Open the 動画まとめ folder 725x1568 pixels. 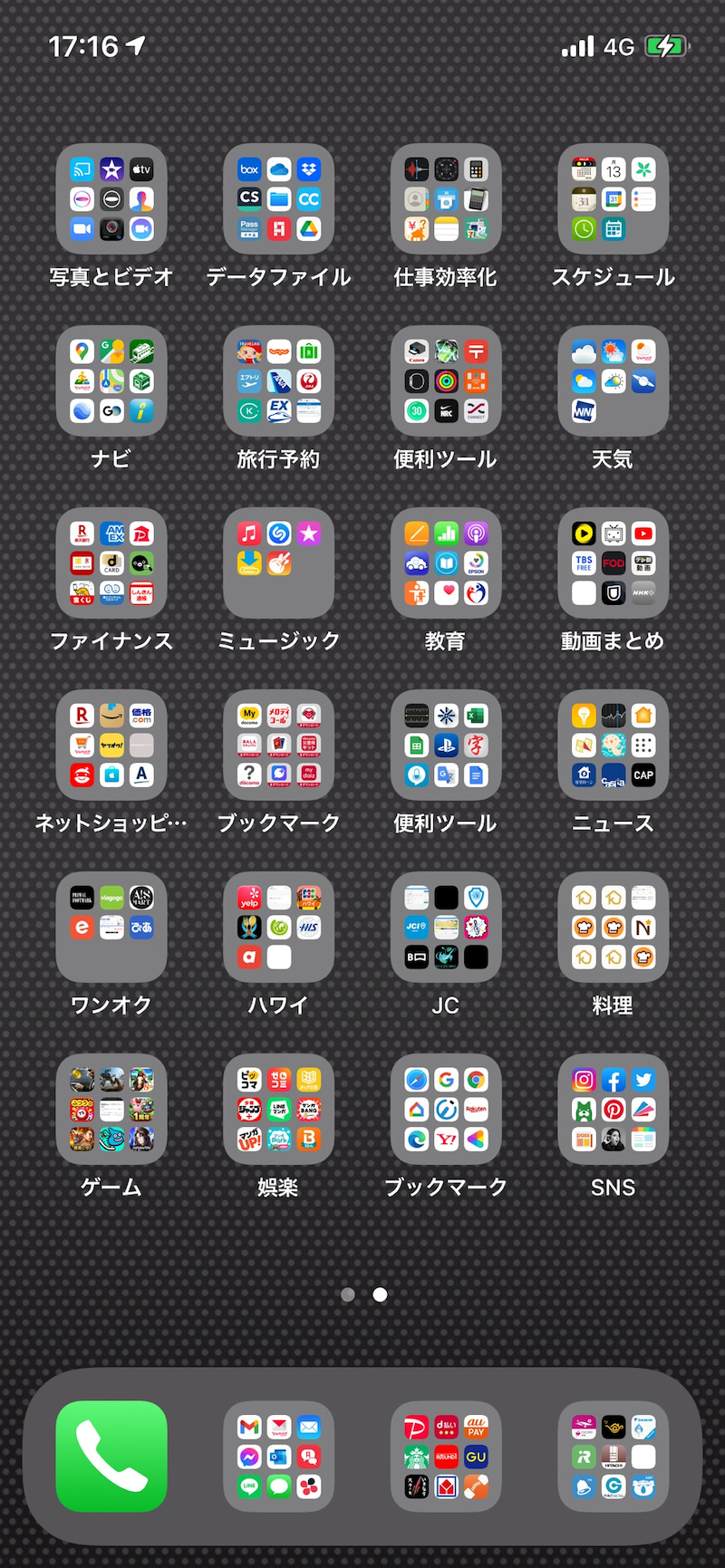click(x=614, y=563)
